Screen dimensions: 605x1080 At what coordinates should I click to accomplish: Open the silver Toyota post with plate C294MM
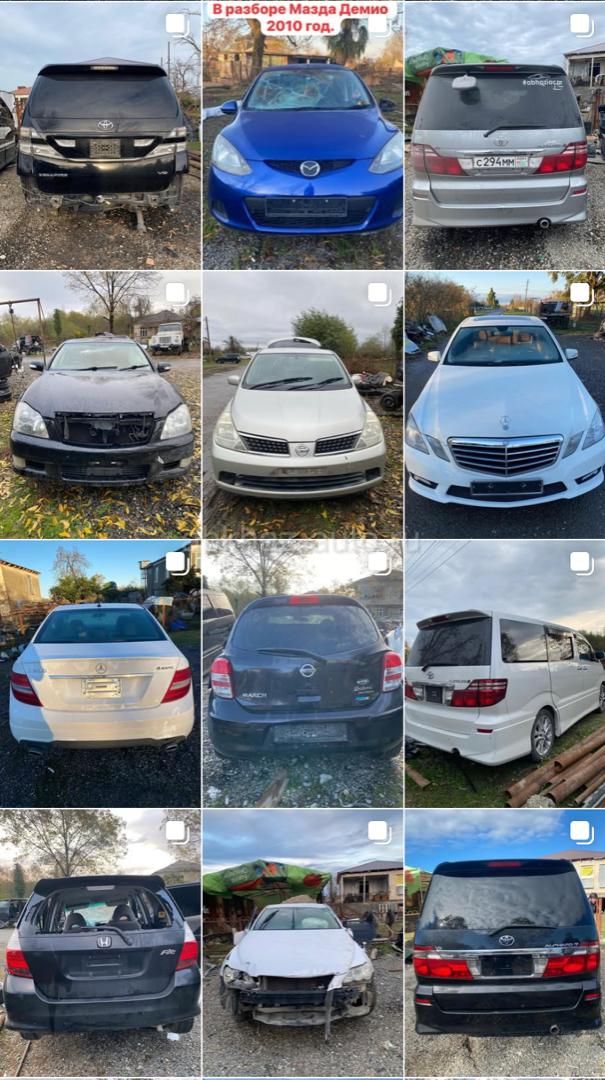505,135
